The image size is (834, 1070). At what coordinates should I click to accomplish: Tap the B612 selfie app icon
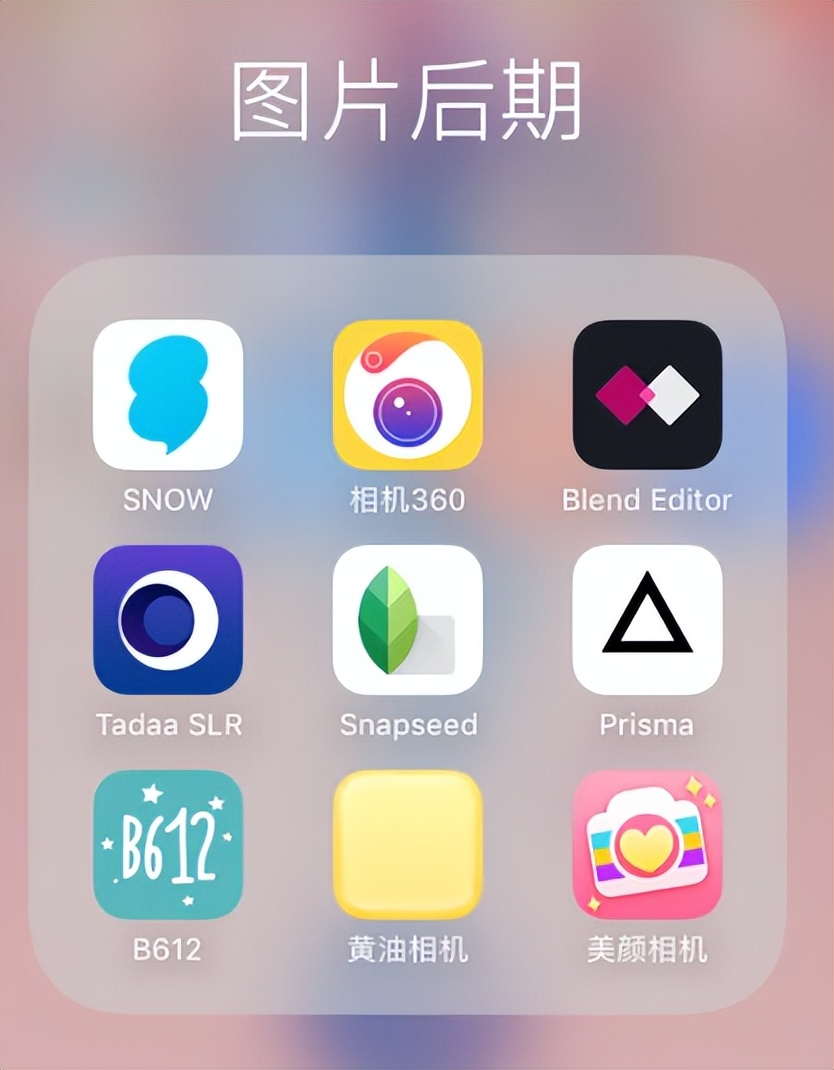tap(167, 843)
